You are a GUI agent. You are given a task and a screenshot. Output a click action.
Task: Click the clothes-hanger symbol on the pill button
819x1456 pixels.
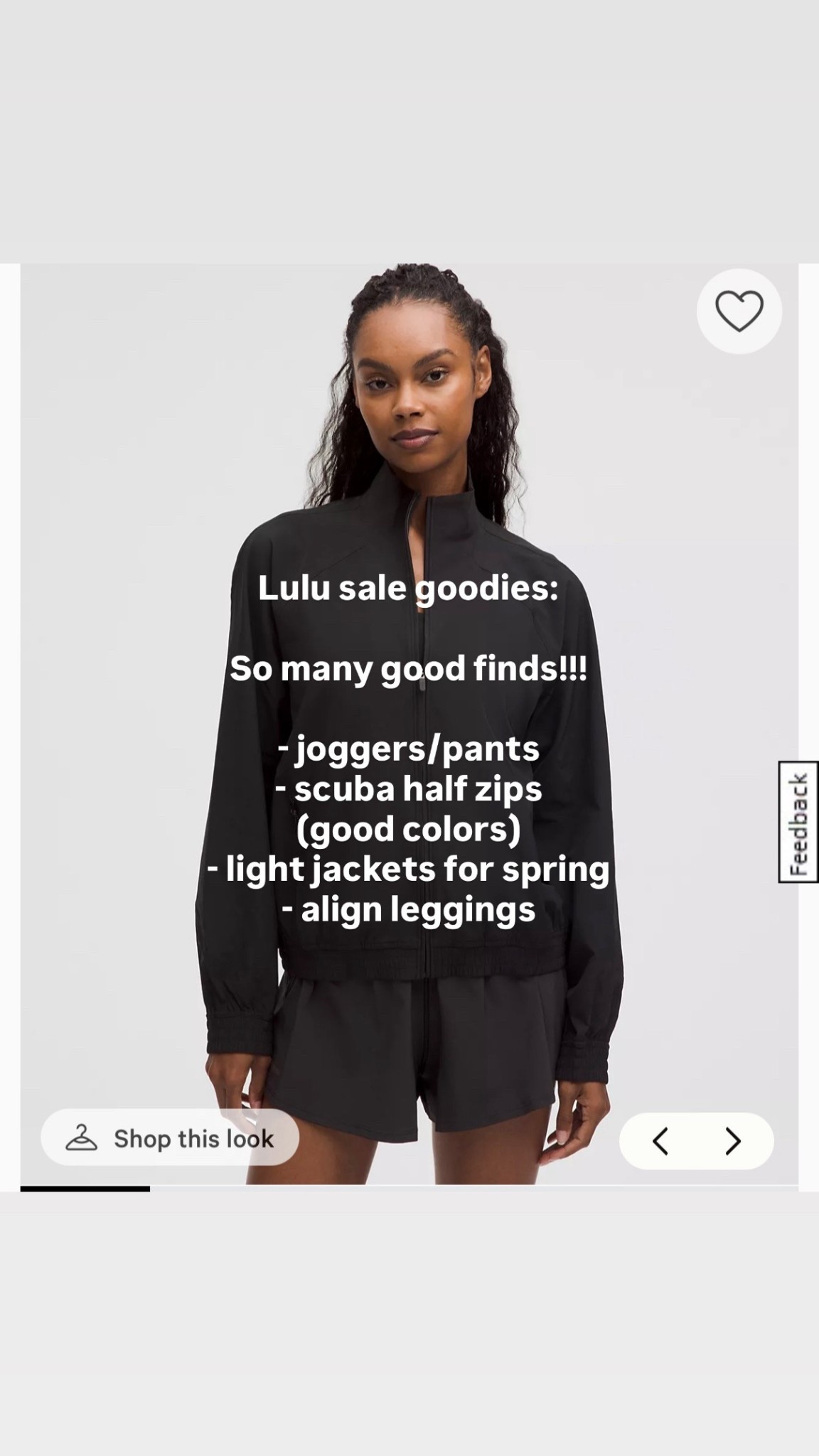[82, 1137]
